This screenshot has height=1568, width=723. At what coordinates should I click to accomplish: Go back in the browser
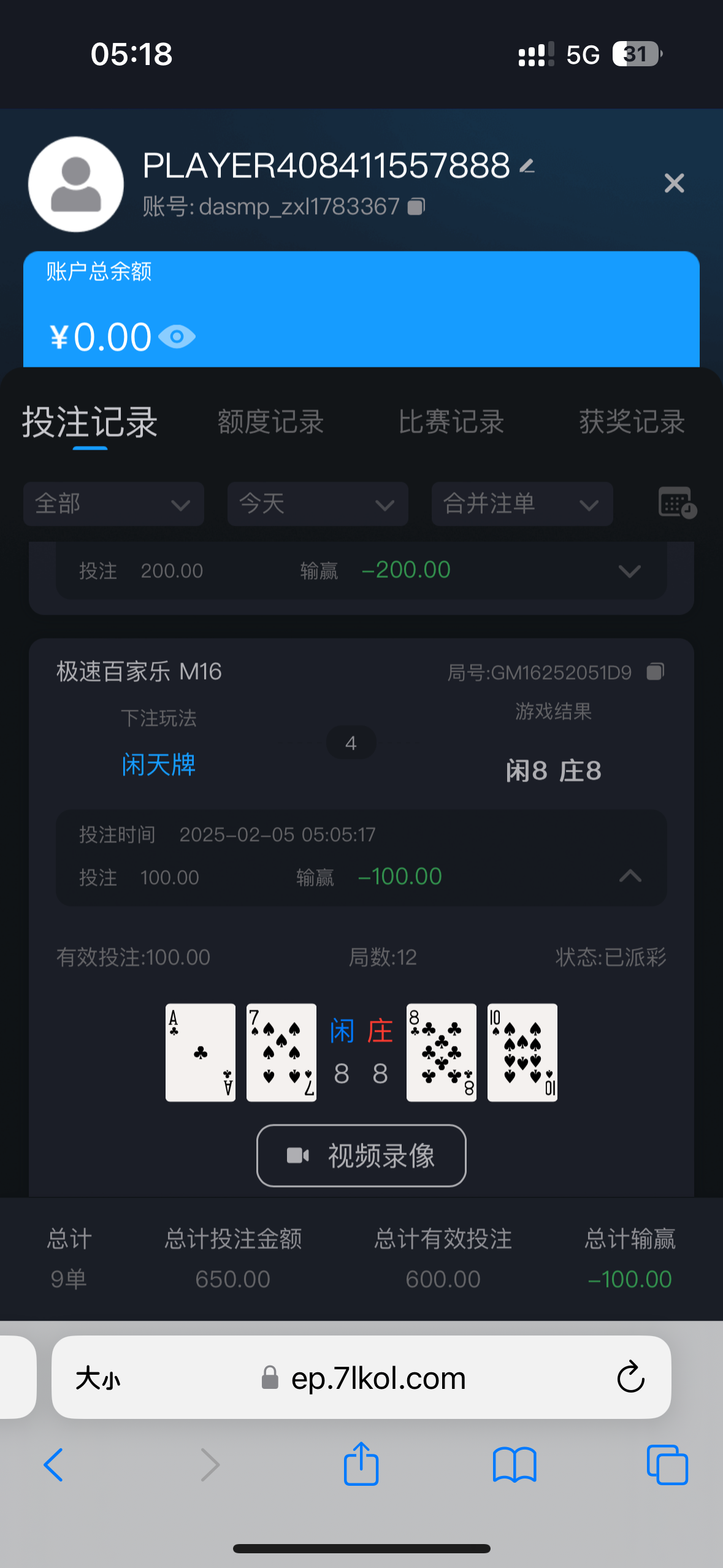(54, 1465)
